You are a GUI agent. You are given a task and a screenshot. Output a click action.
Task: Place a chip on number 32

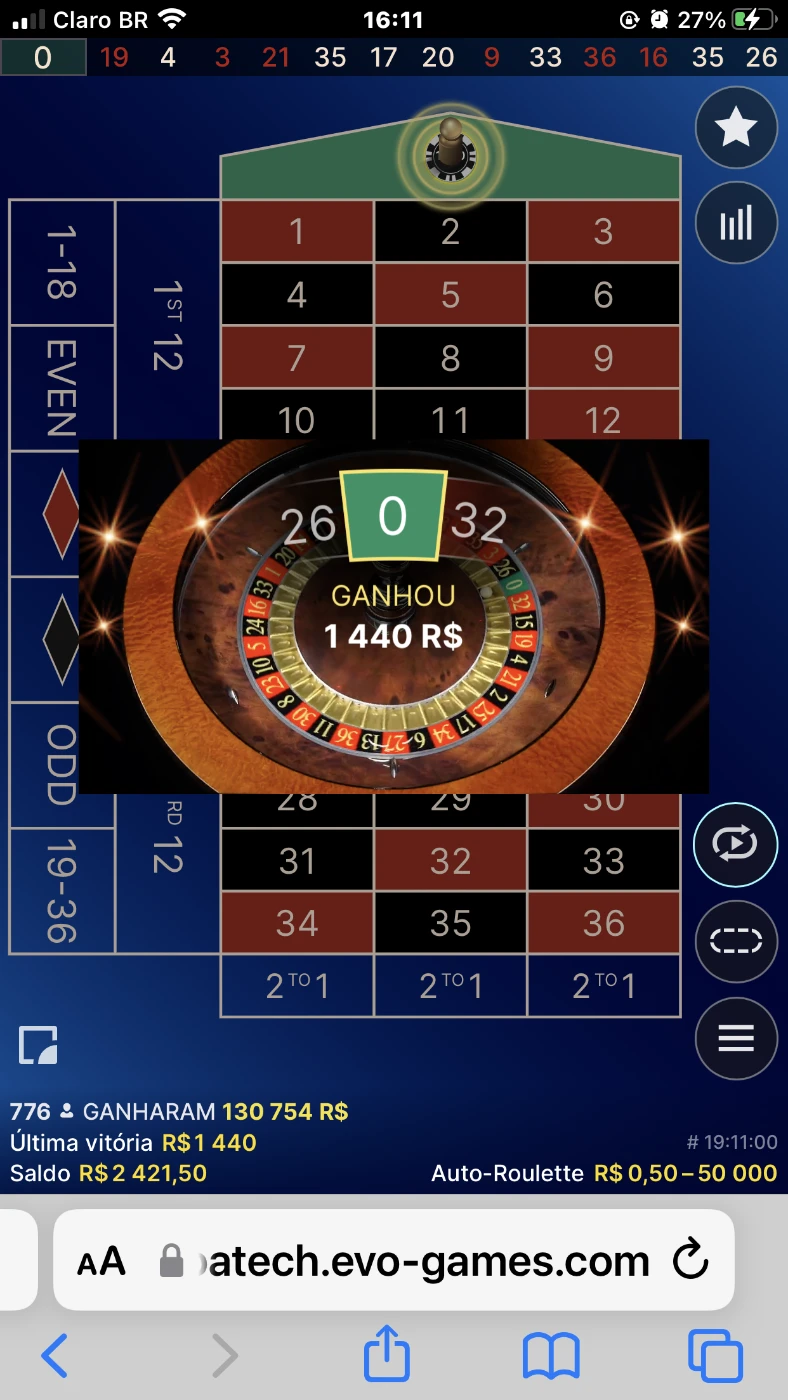click(450, 861)
